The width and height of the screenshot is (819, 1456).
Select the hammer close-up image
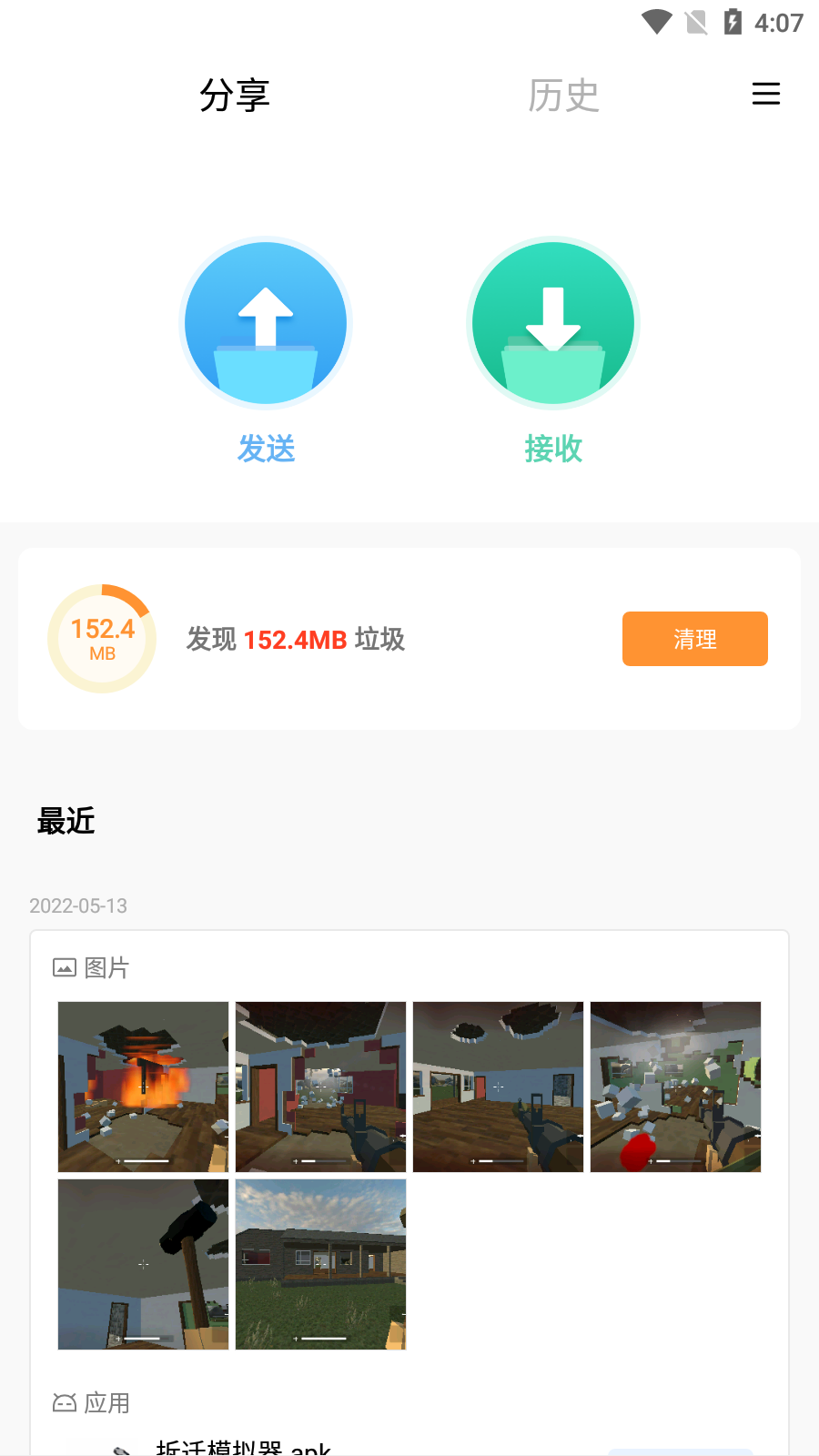point(142,1264)
